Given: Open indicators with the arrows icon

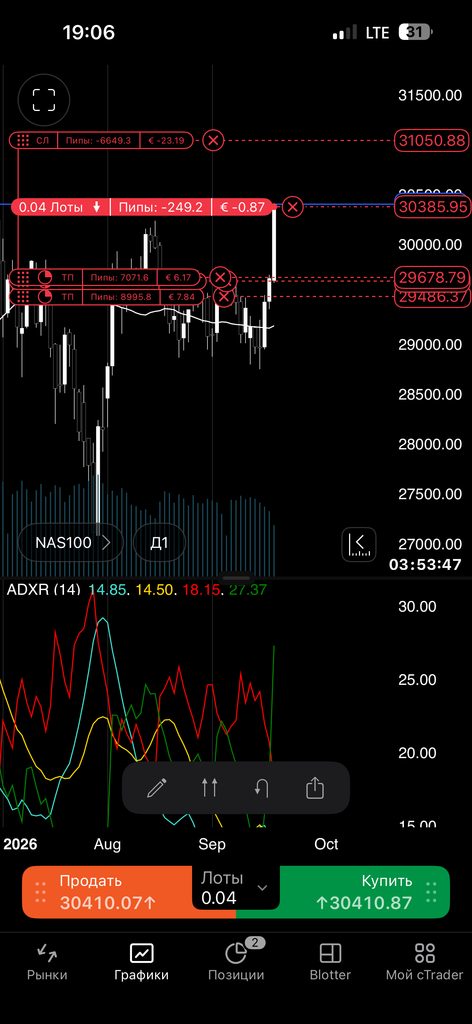Looking at the screenshot, I should click(209, 788).
